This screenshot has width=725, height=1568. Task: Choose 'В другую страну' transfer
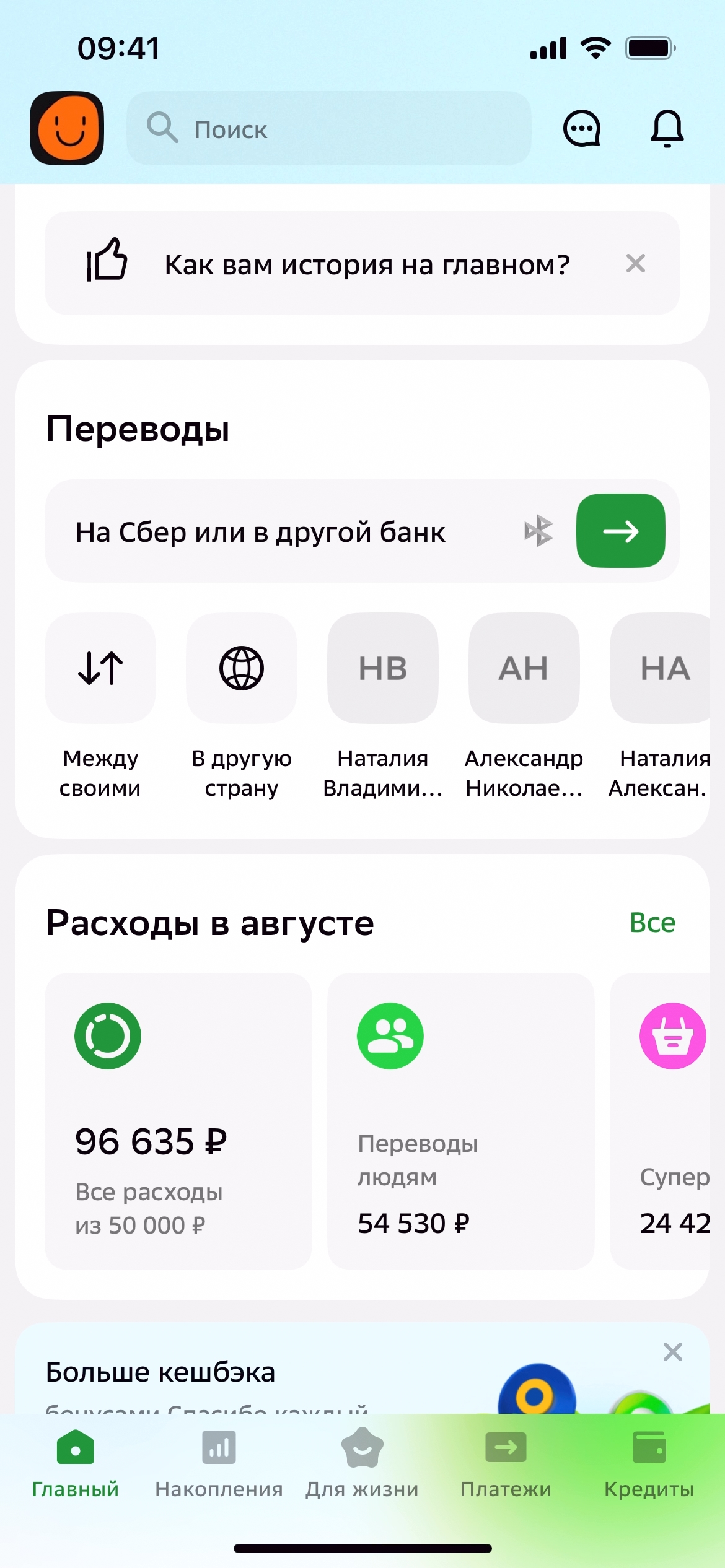(x=242, y=669)
